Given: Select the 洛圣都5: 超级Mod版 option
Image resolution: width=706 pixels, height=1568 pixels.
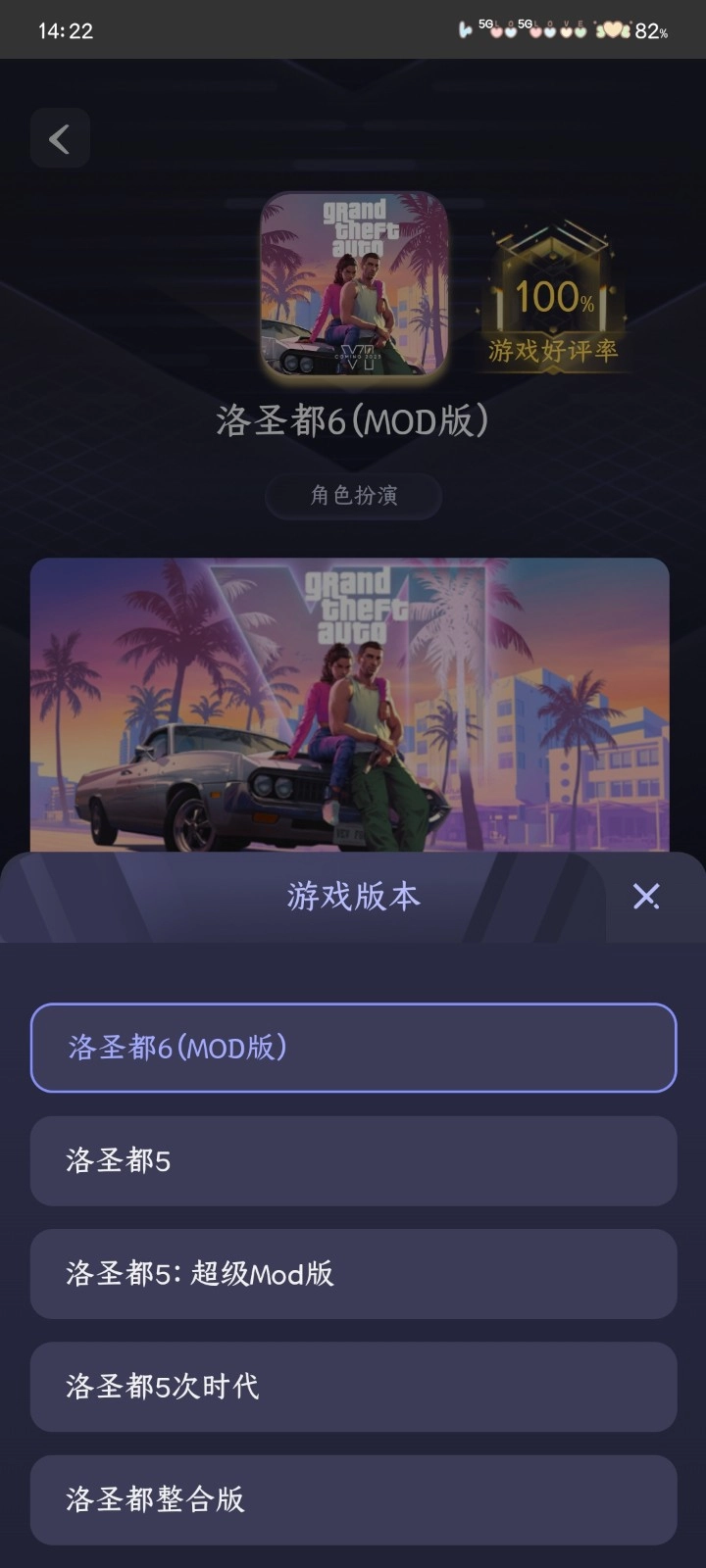Looking at the screenshot, I should 353,1274.
